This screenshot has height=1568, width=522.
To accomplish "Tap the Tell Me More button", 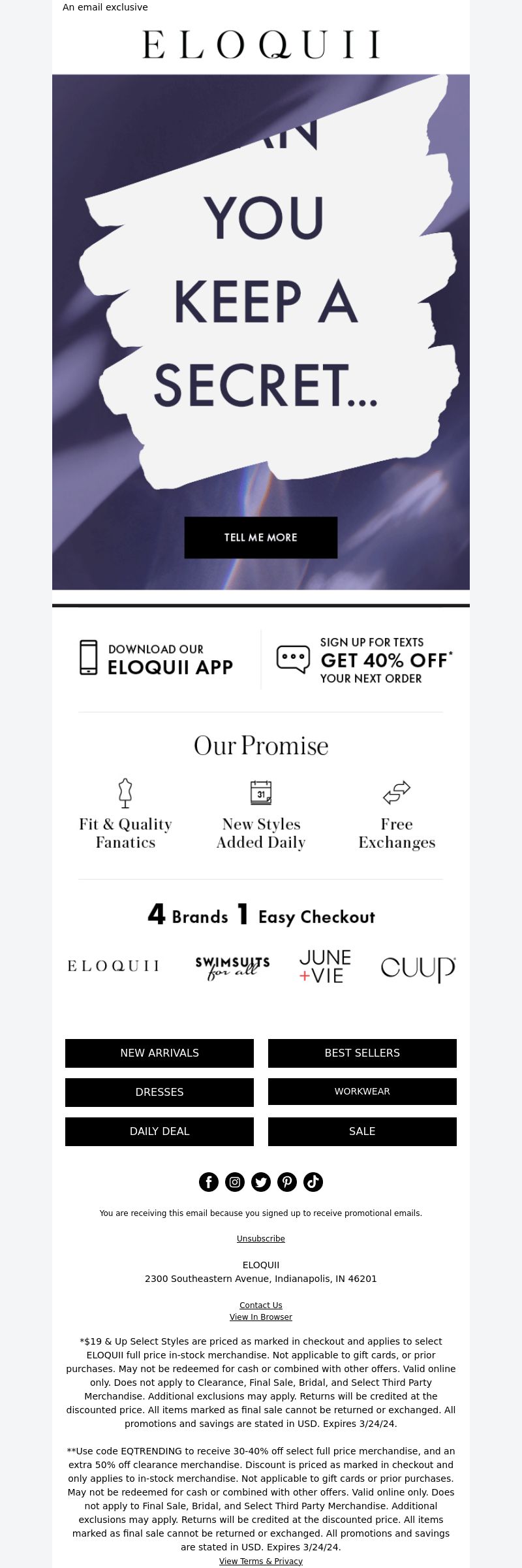I will (260, 537).
